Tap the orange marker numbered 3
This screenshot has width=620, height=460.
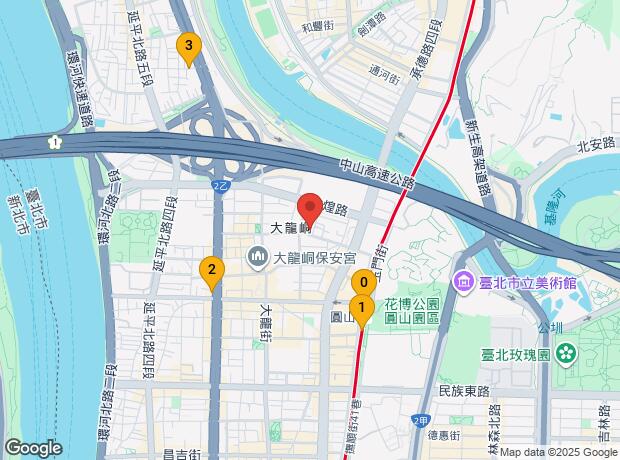[187, 46]
